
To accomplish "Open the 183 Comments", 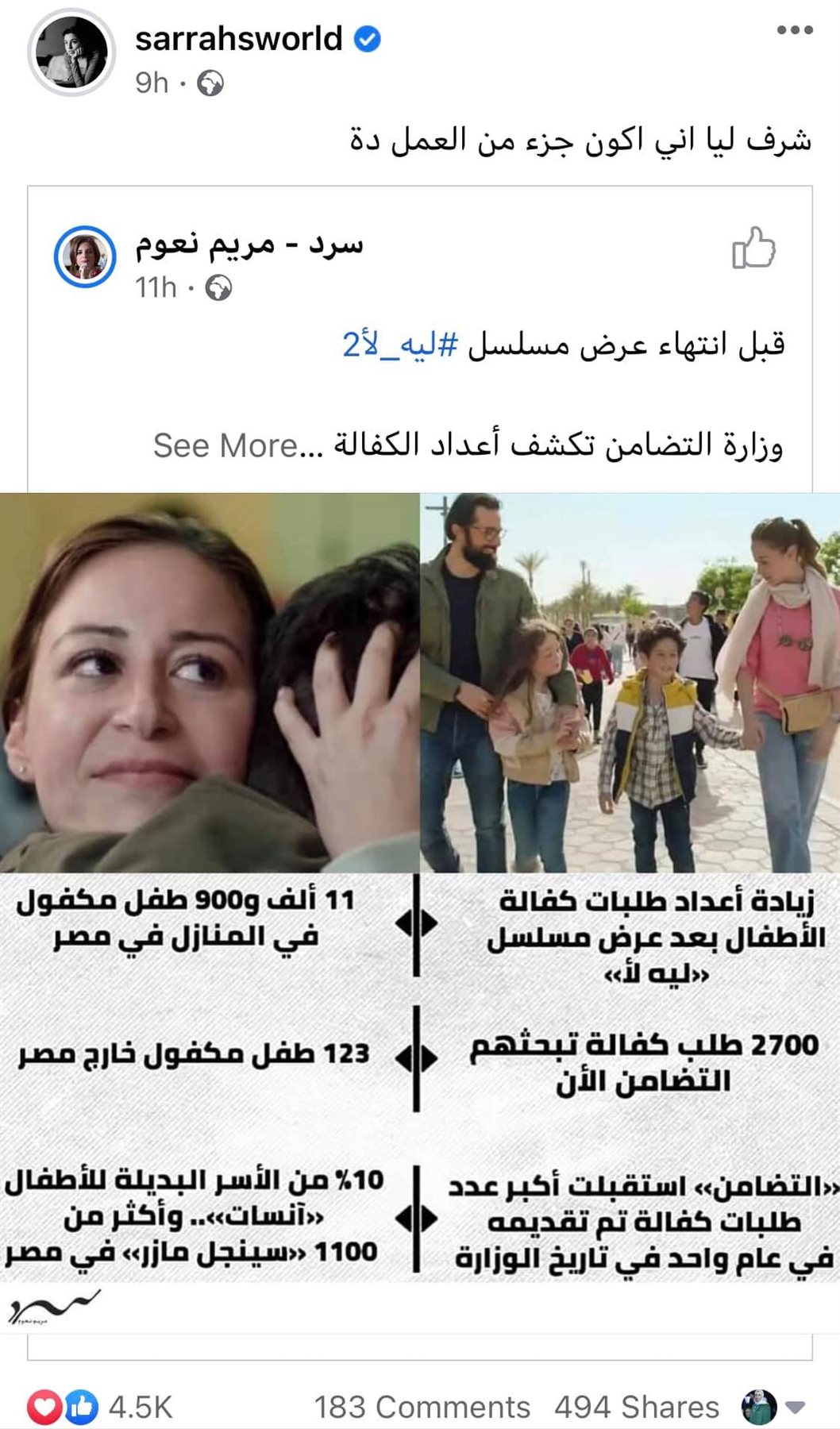I will (x=422, y=1407).
